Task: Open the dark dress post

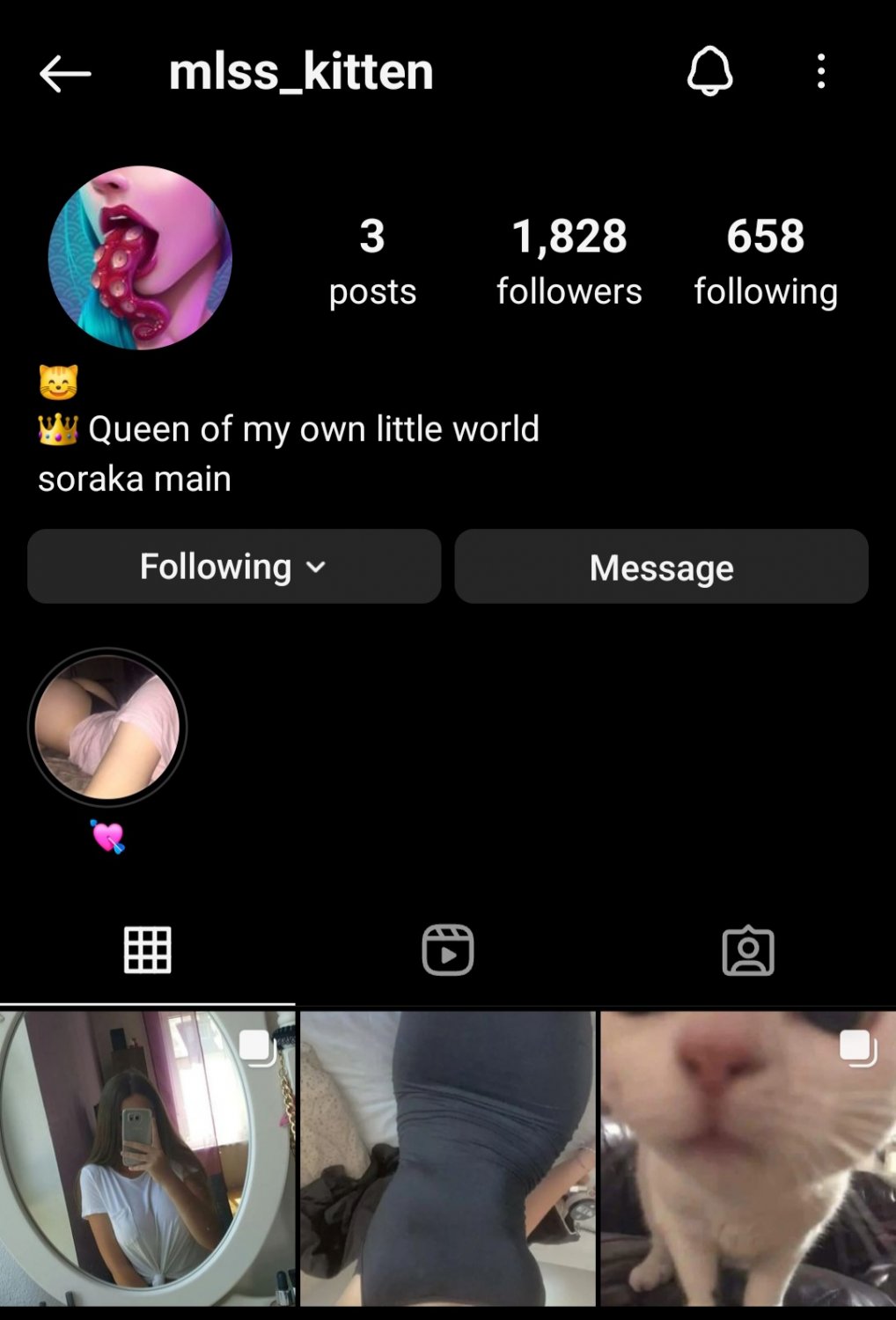Action: click(x=447, y=1157)
